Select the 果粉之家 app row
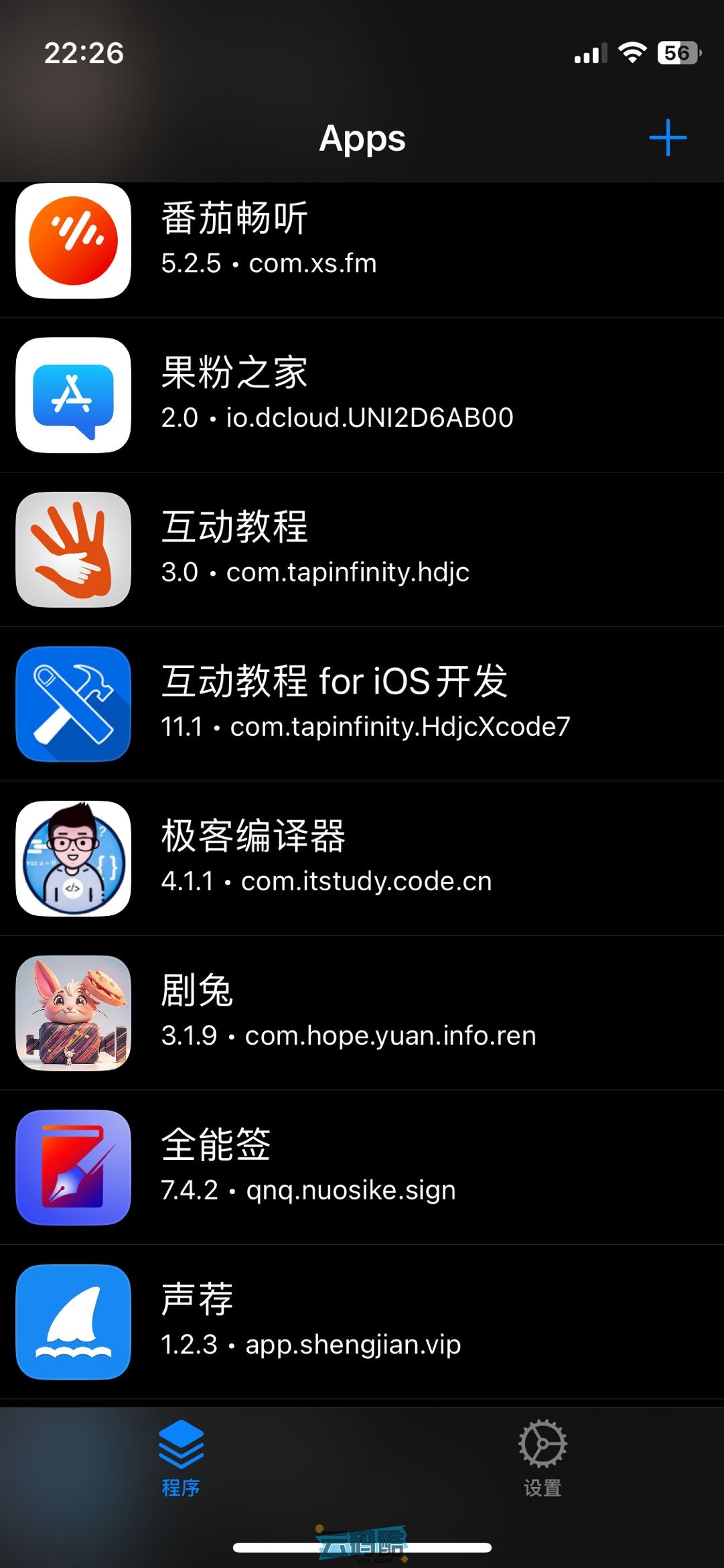The height and width of the screenshot is (1568, 724). (362, 395)
